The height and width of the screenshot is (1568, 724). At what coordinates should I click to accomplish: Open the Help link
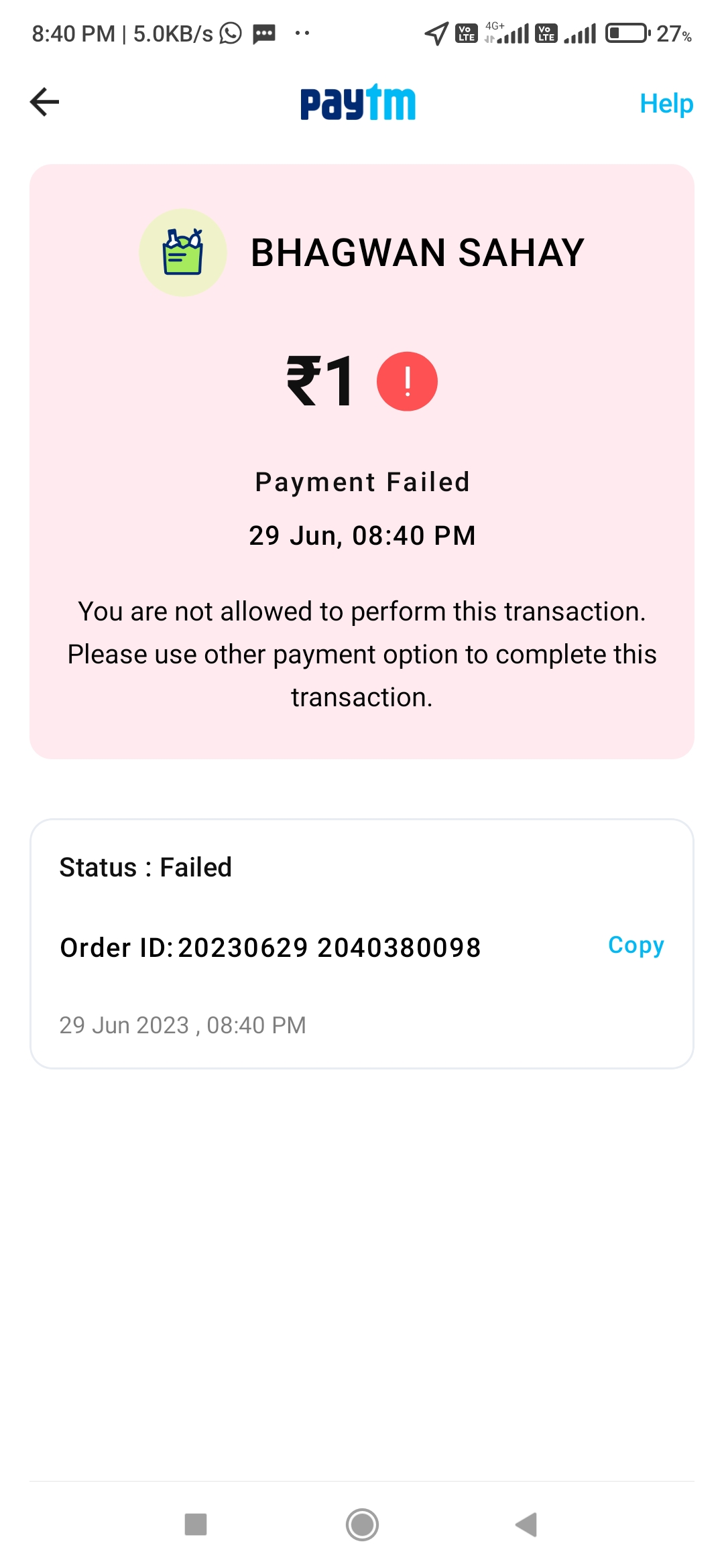666,104
